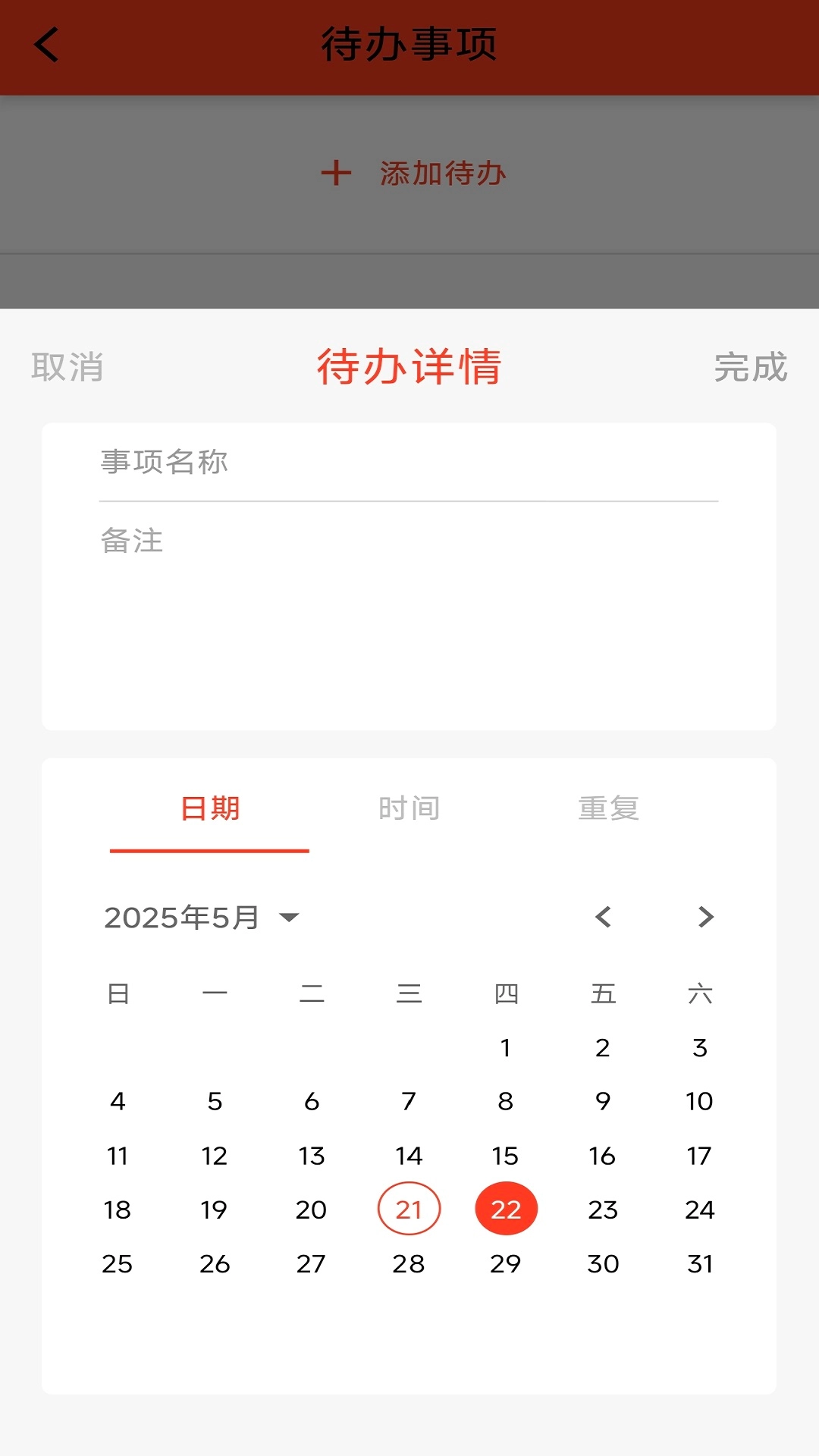Select May 1 on the calendar
This screenshot has width=819, height=1456.
[506, 1047]
